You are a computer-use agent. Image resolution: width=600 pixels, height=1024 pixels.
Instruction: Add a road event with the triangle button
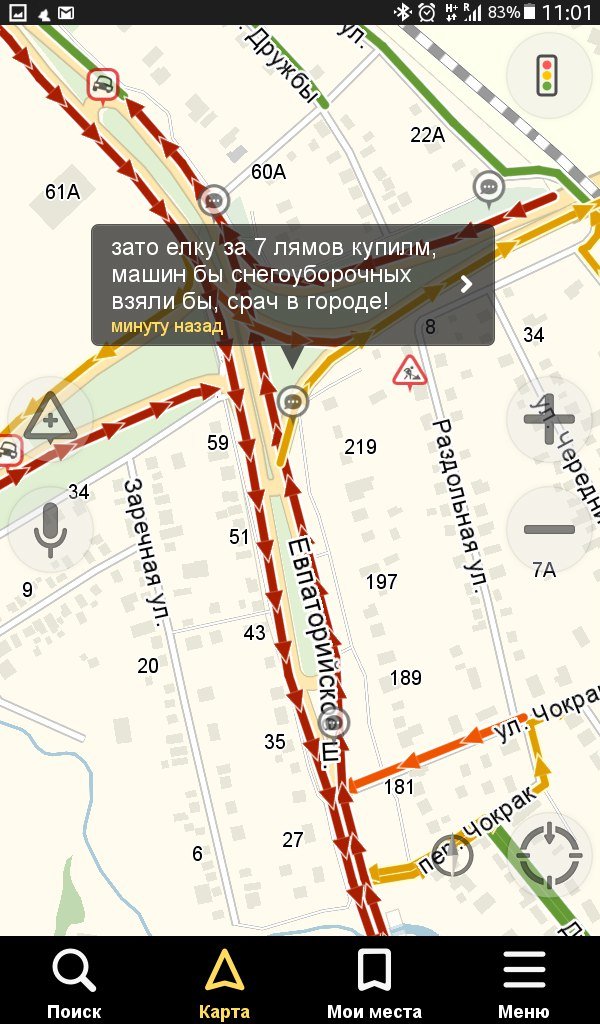pos(49,419)
